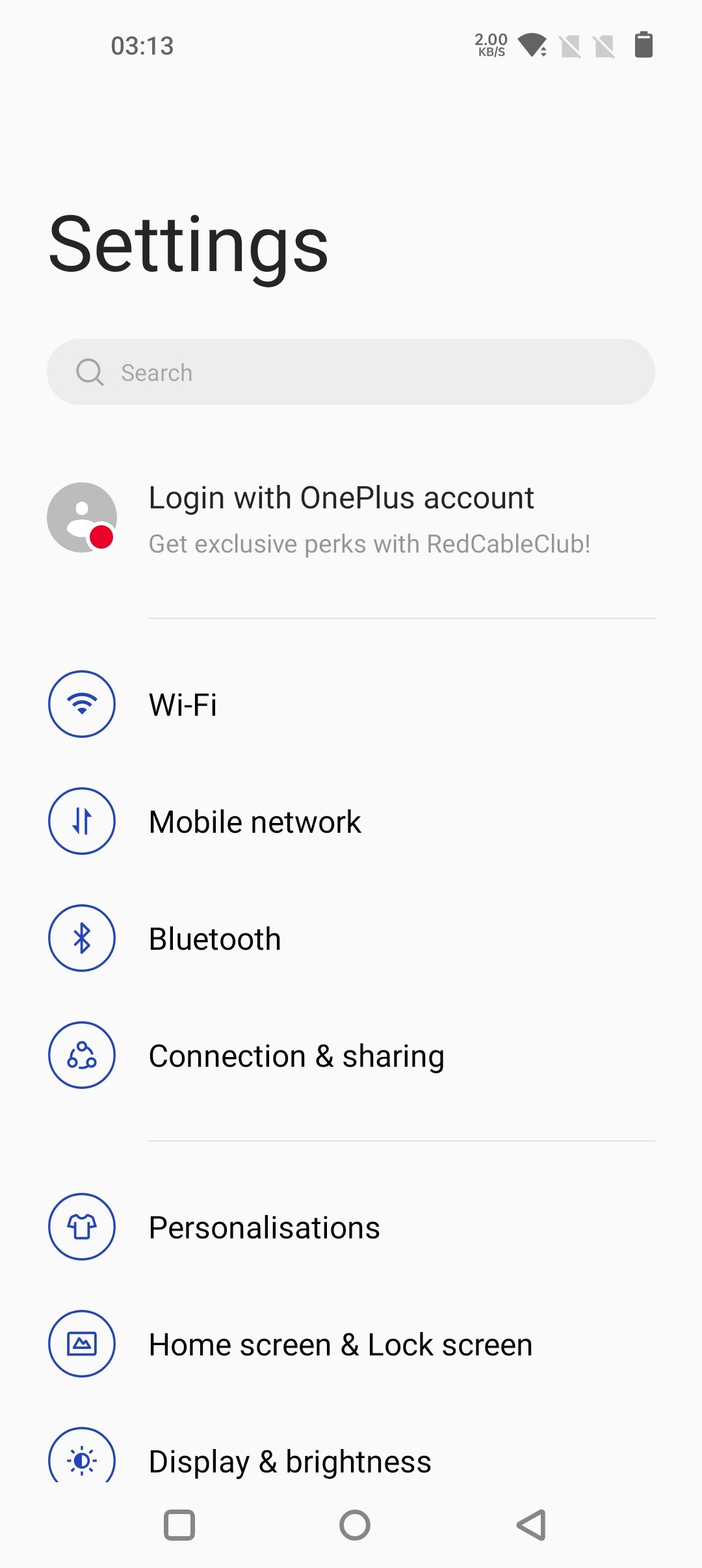Open the recent apps view

point(179,1525)
